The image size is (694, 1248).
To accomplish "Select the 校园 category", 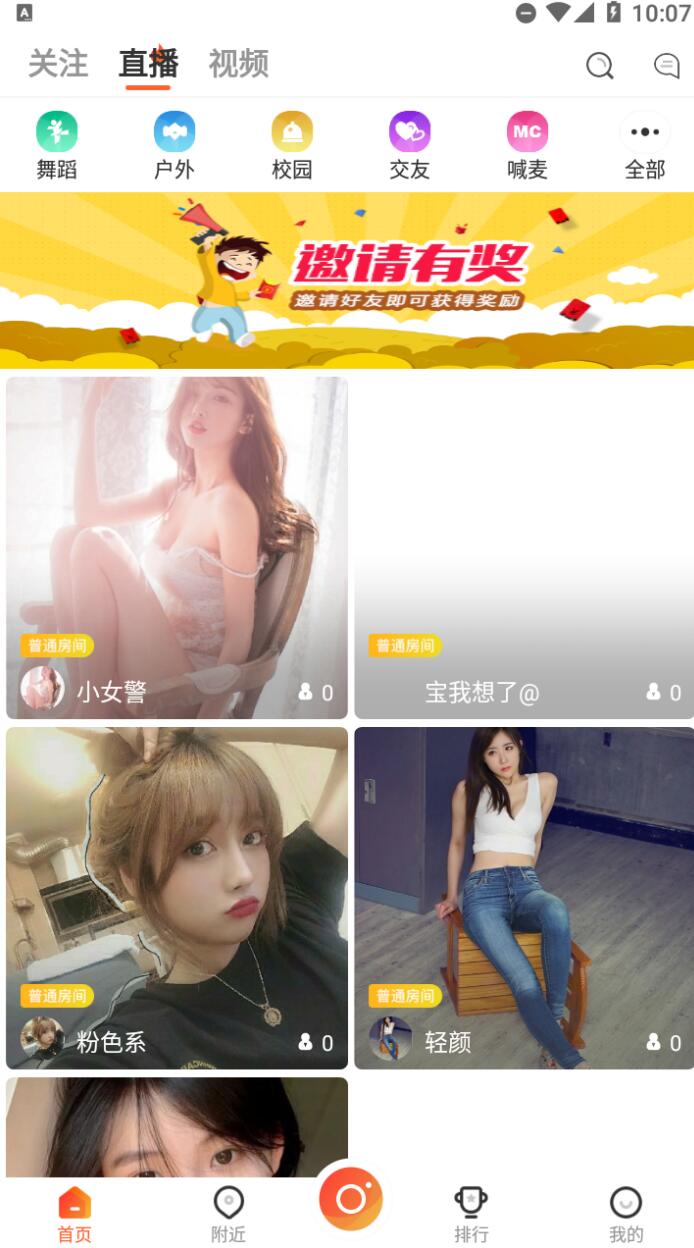I will 292,146.
